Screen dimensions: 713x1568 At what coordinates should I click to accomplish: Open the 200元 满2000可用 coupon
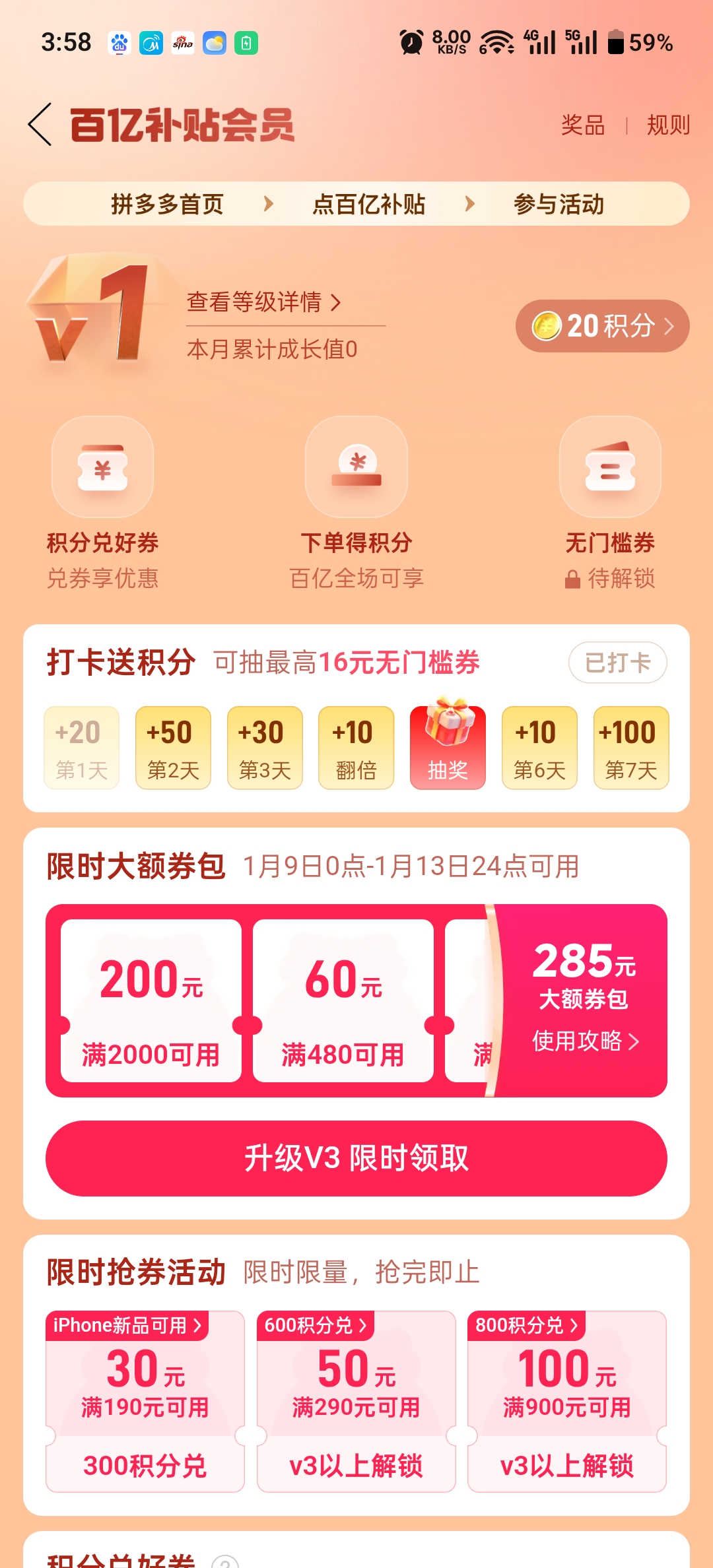point(151,1000)
